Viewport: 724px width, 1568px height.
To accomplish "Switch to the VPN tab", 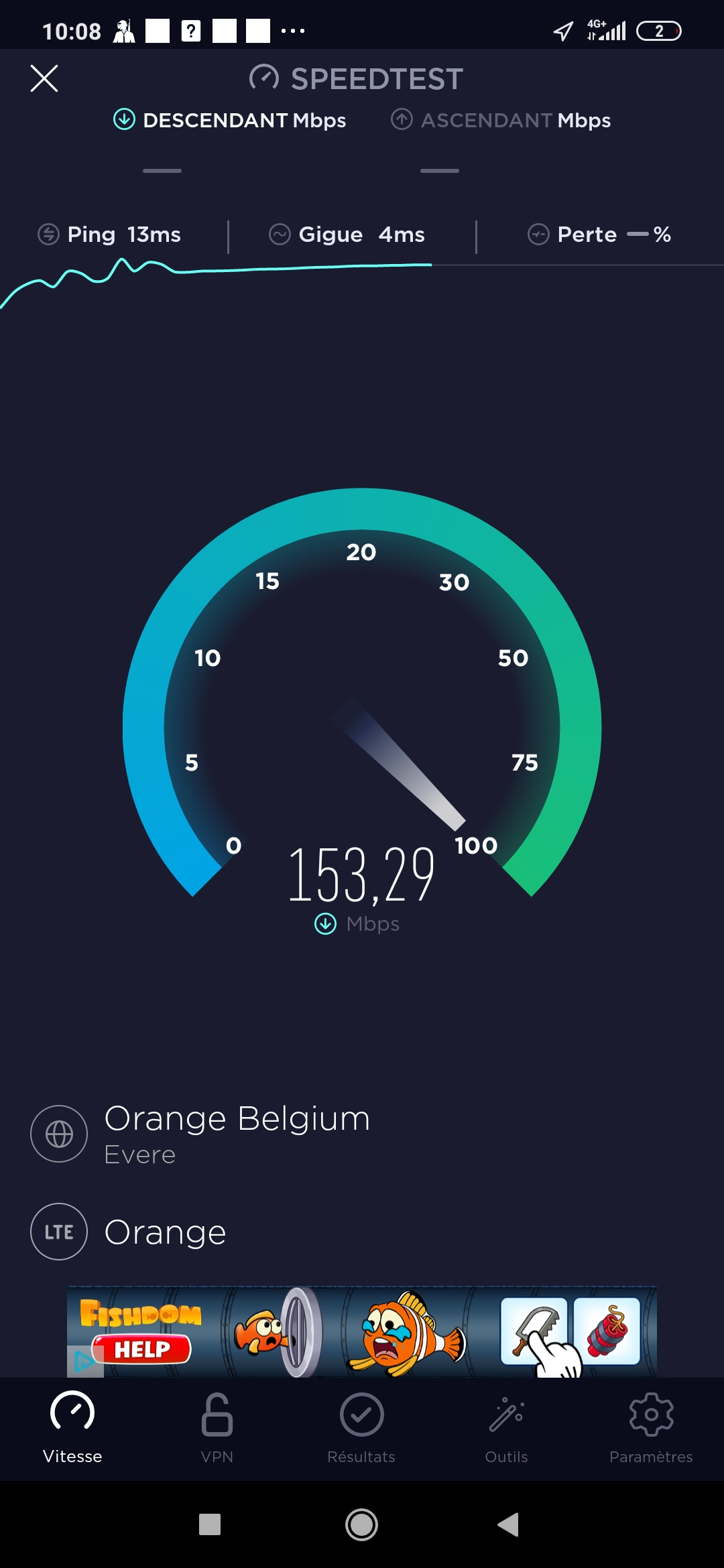I will (217, 1429).
